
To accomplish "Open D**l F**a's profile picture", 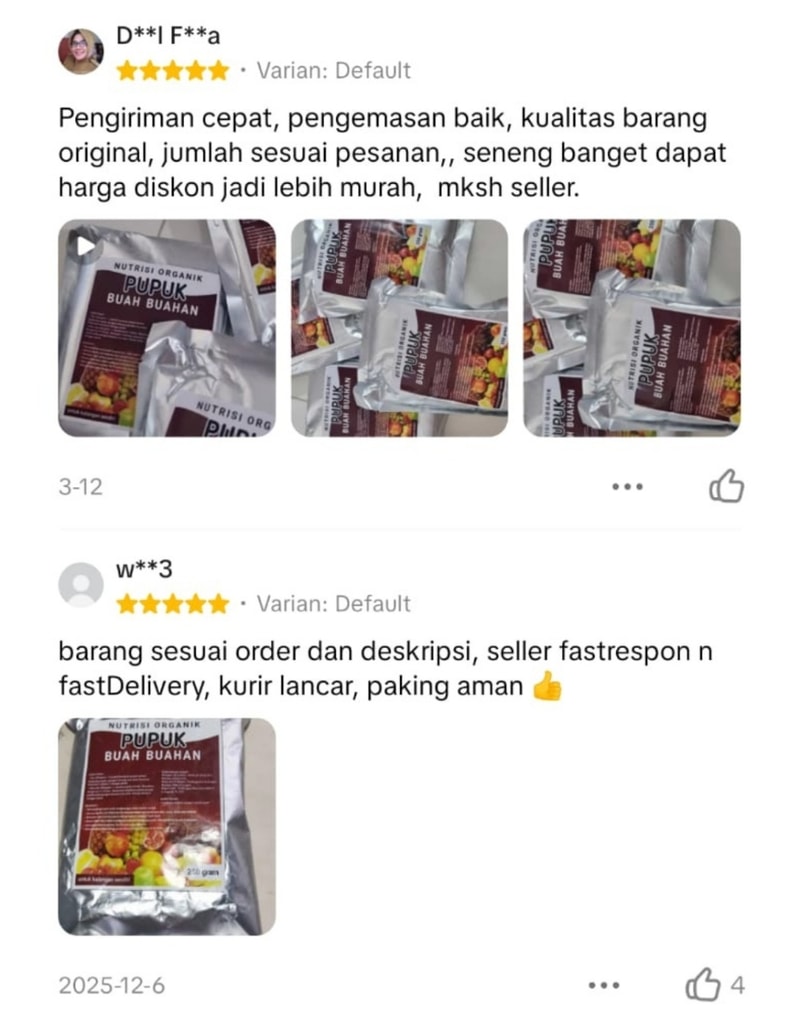I will pyautogui.click(x=81, y=51).
